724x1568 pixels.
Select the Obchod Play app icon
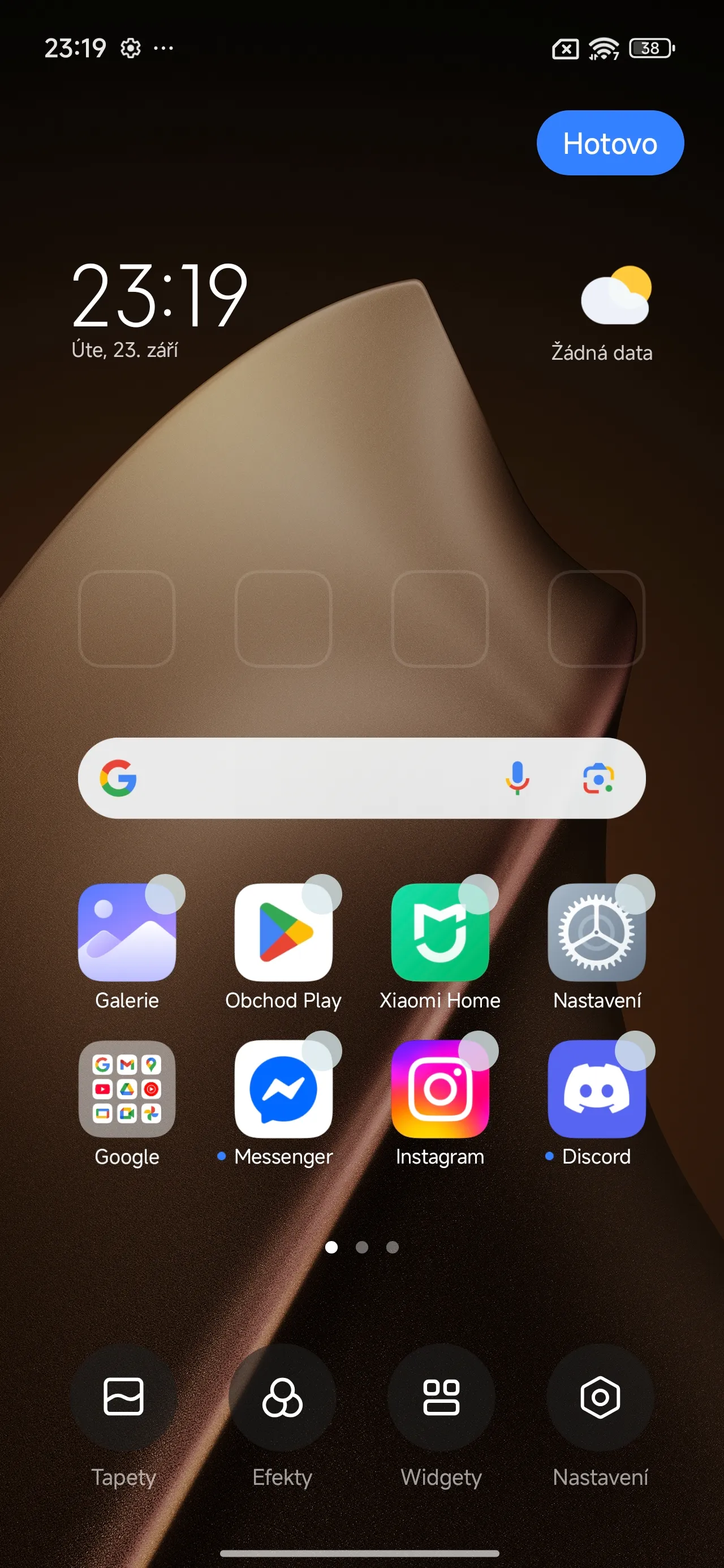[x=283, y=933]
